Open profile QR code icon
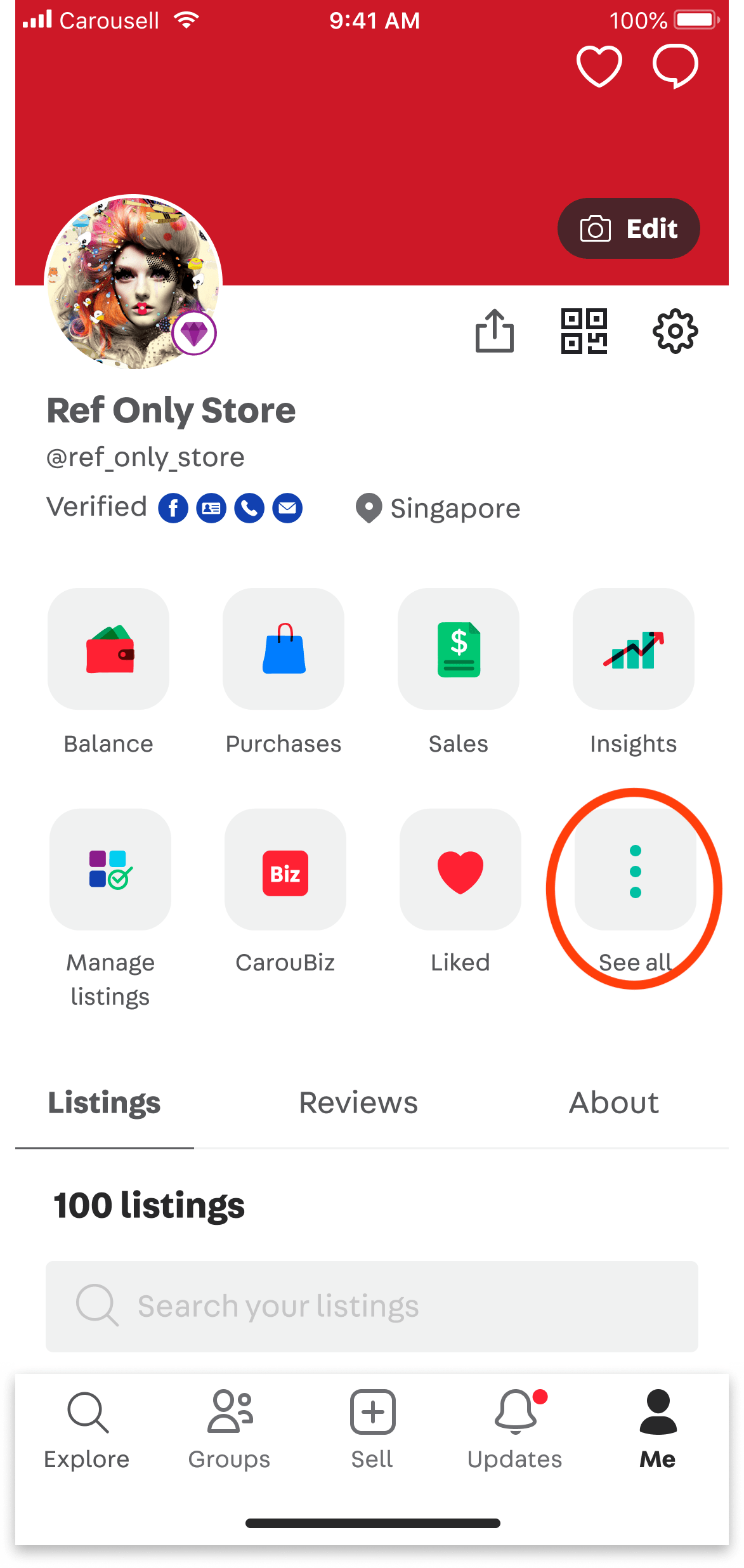The width and height of the screenshot is (744, 1568). (x=584, y=331)
